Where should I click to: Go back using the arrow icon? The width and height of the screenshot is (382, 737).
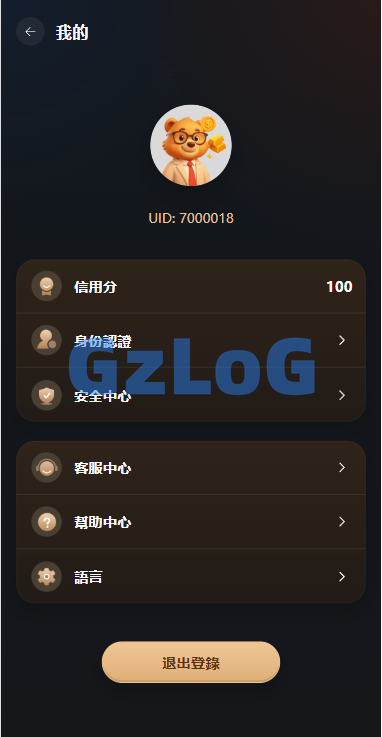tap(30, 31)
